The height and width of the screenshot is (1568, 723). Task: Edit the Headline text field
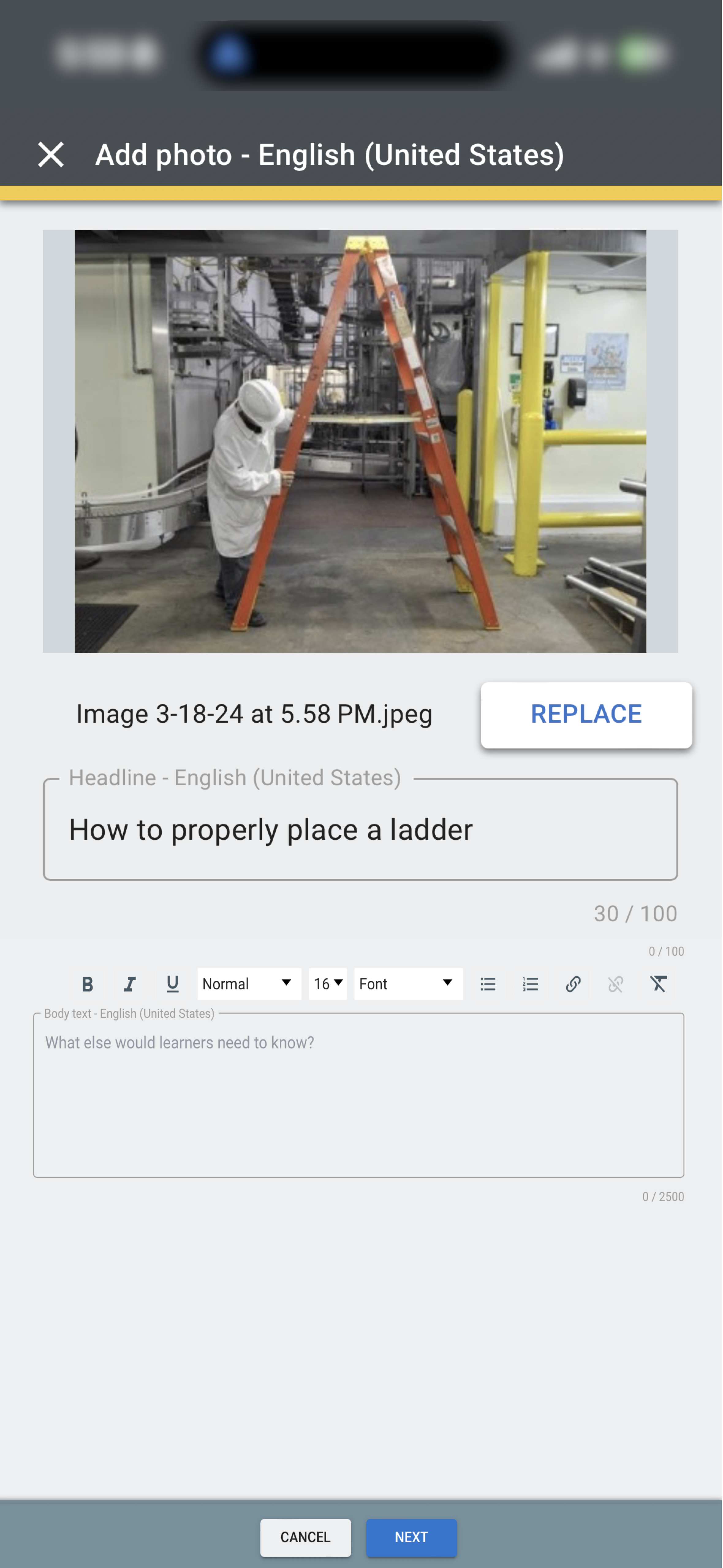360,830
